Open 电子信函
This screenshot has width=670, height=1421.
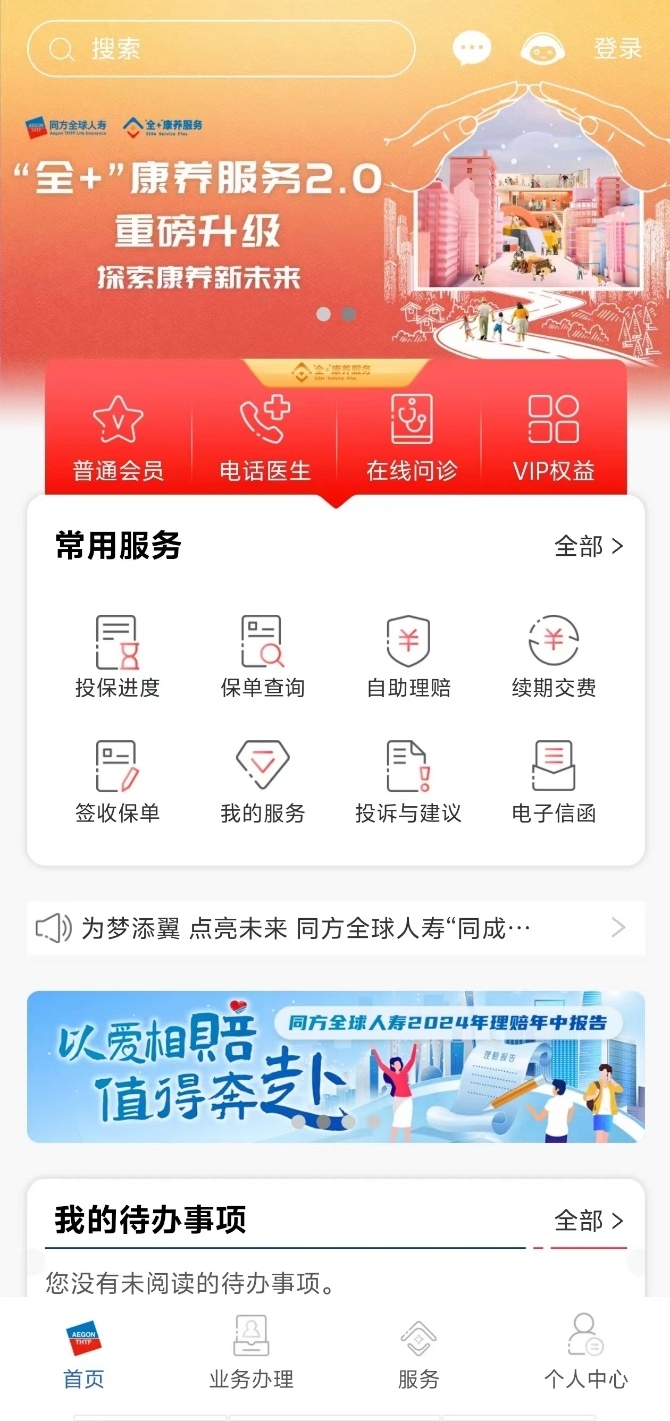554,782
